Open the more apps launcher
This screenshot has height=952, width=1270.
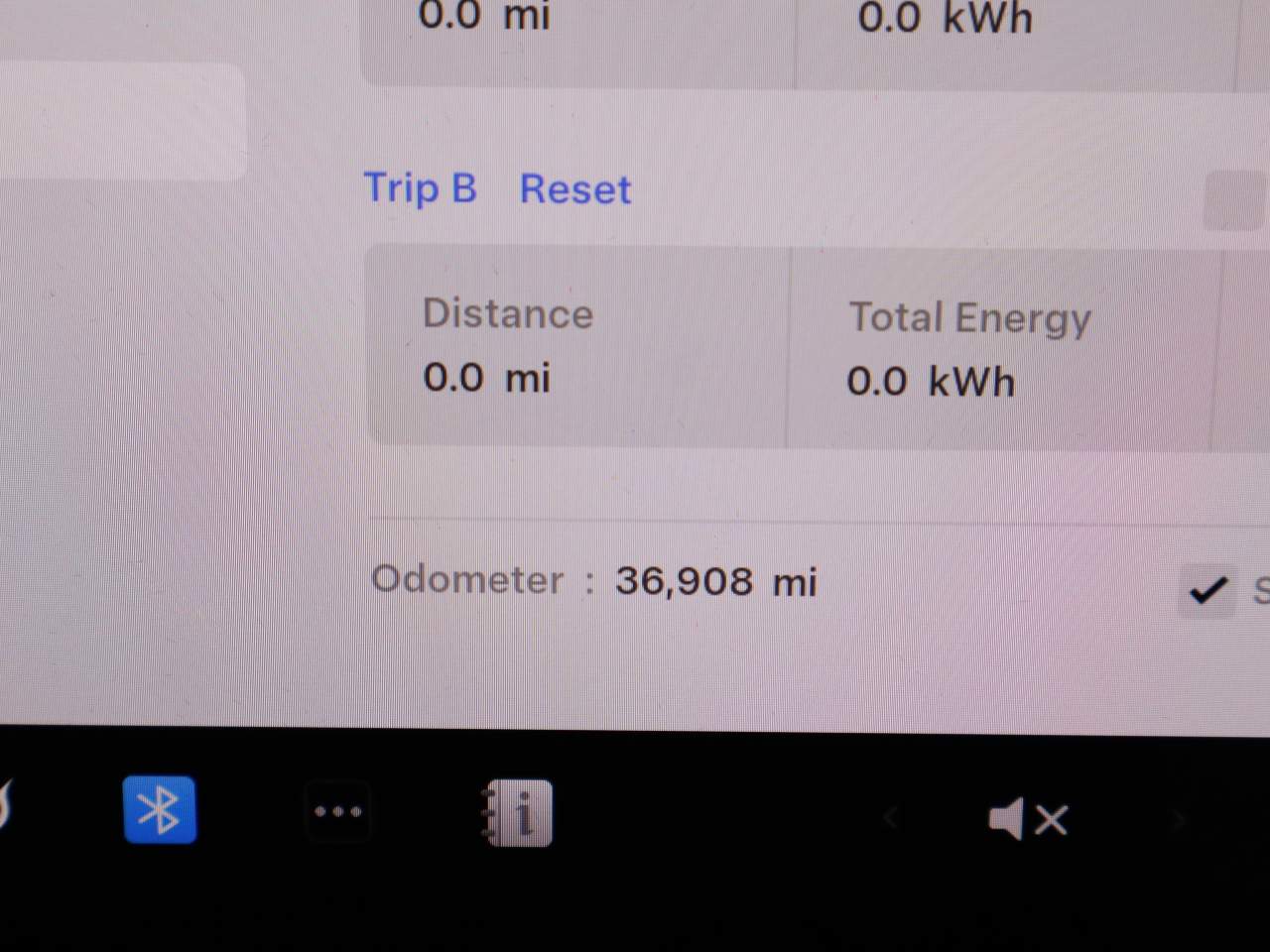[337, 811]
